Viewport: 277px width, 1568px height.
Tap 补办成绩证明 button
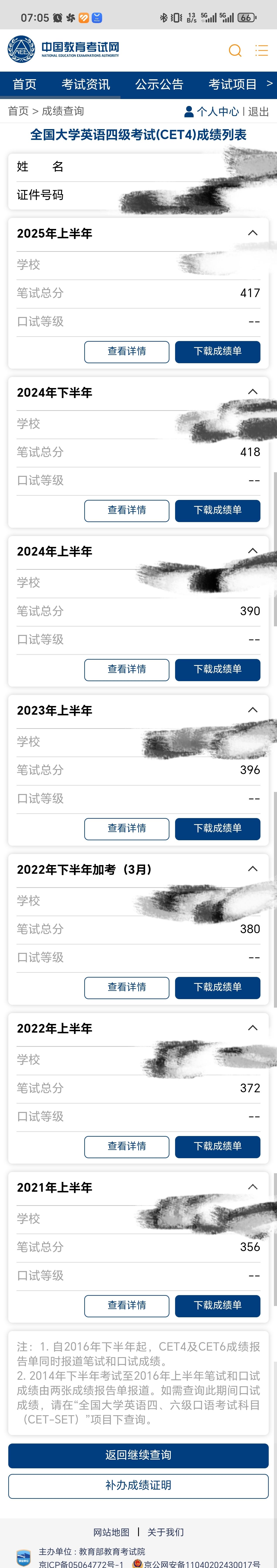pyautogui.click(x=138, y=1486)
